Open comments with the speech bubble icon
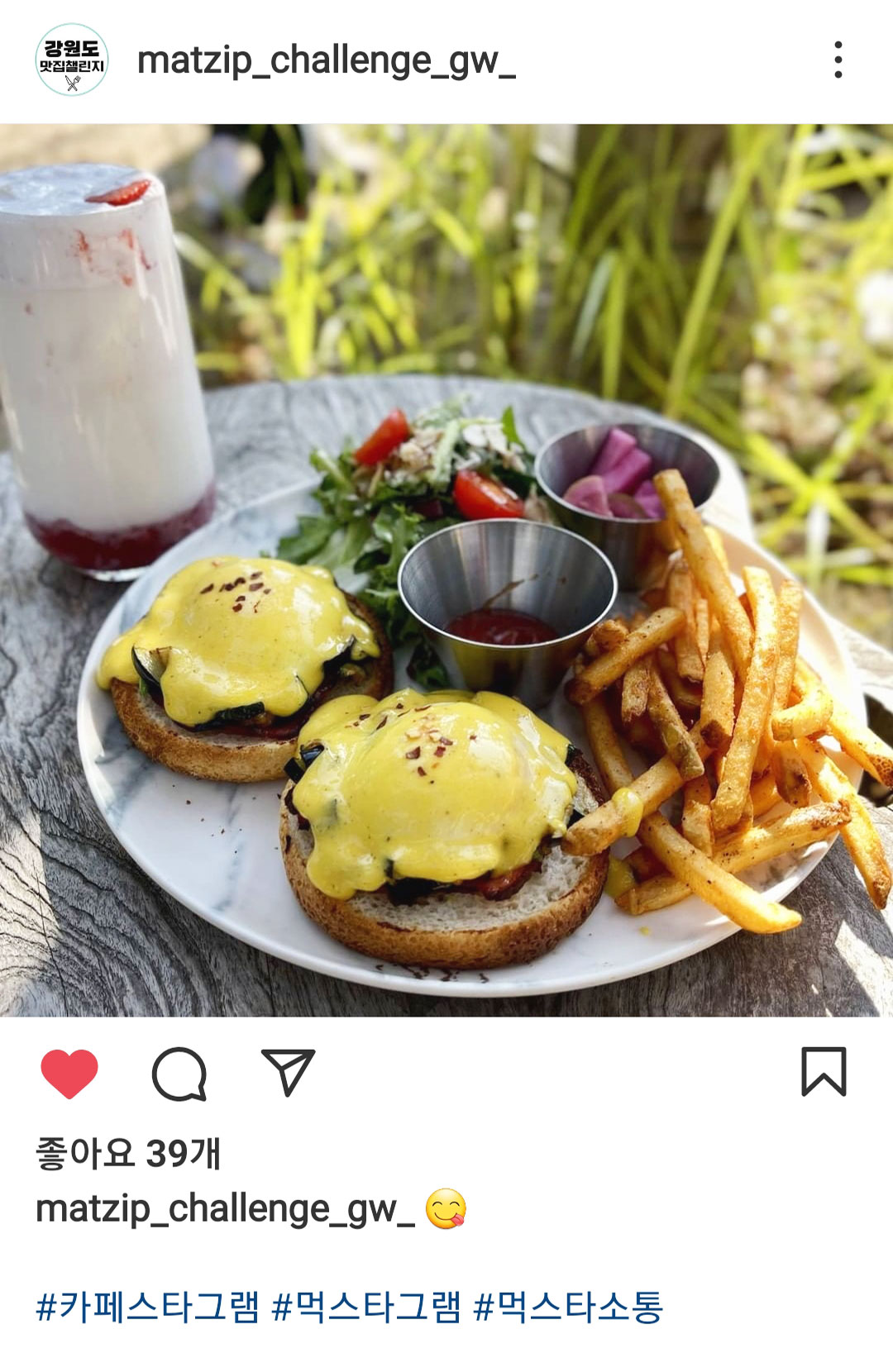The height and width of the screenshot is (1372, 893). pyautogui.click(x=179, y=1073)
